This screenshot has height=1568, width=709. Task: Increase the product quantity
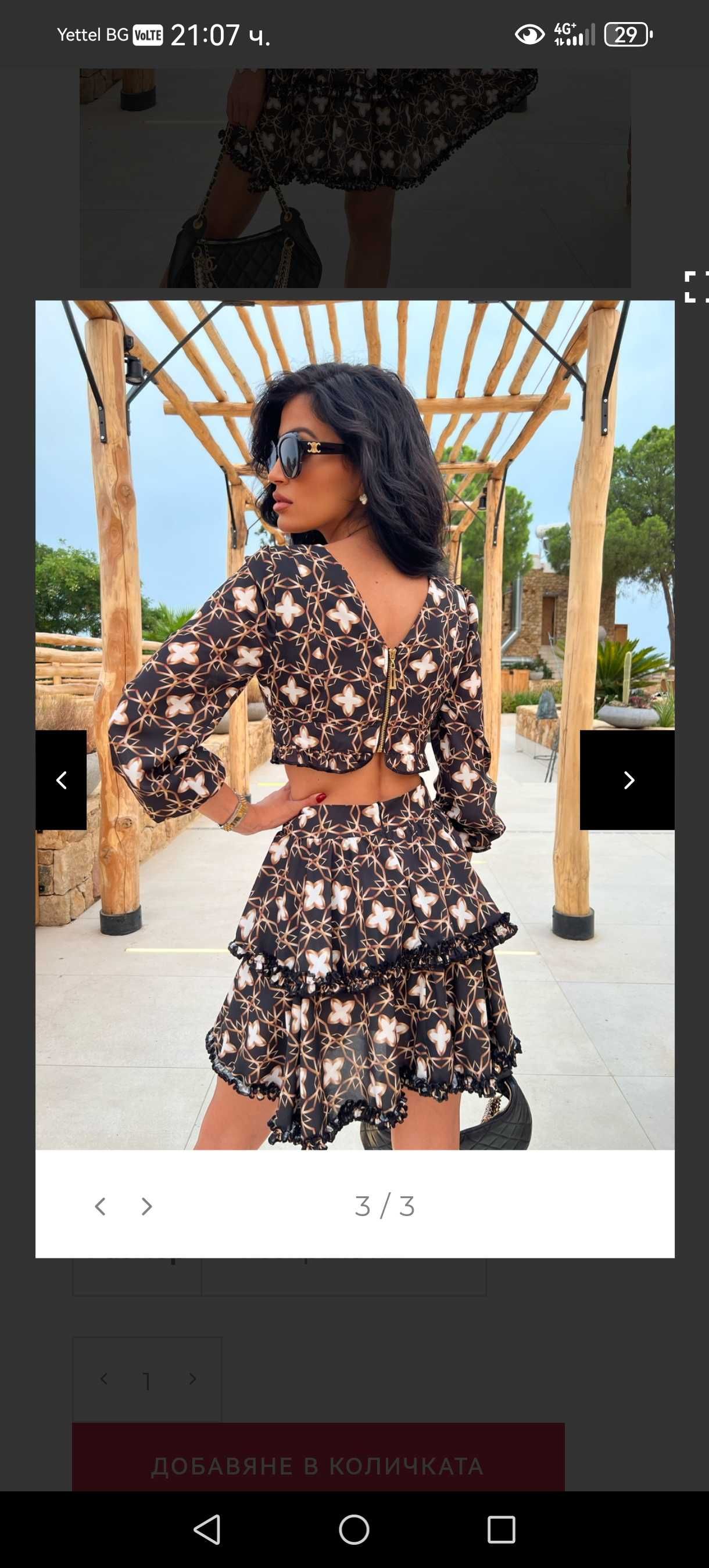pyautogui.click(x=192, y=1379)
